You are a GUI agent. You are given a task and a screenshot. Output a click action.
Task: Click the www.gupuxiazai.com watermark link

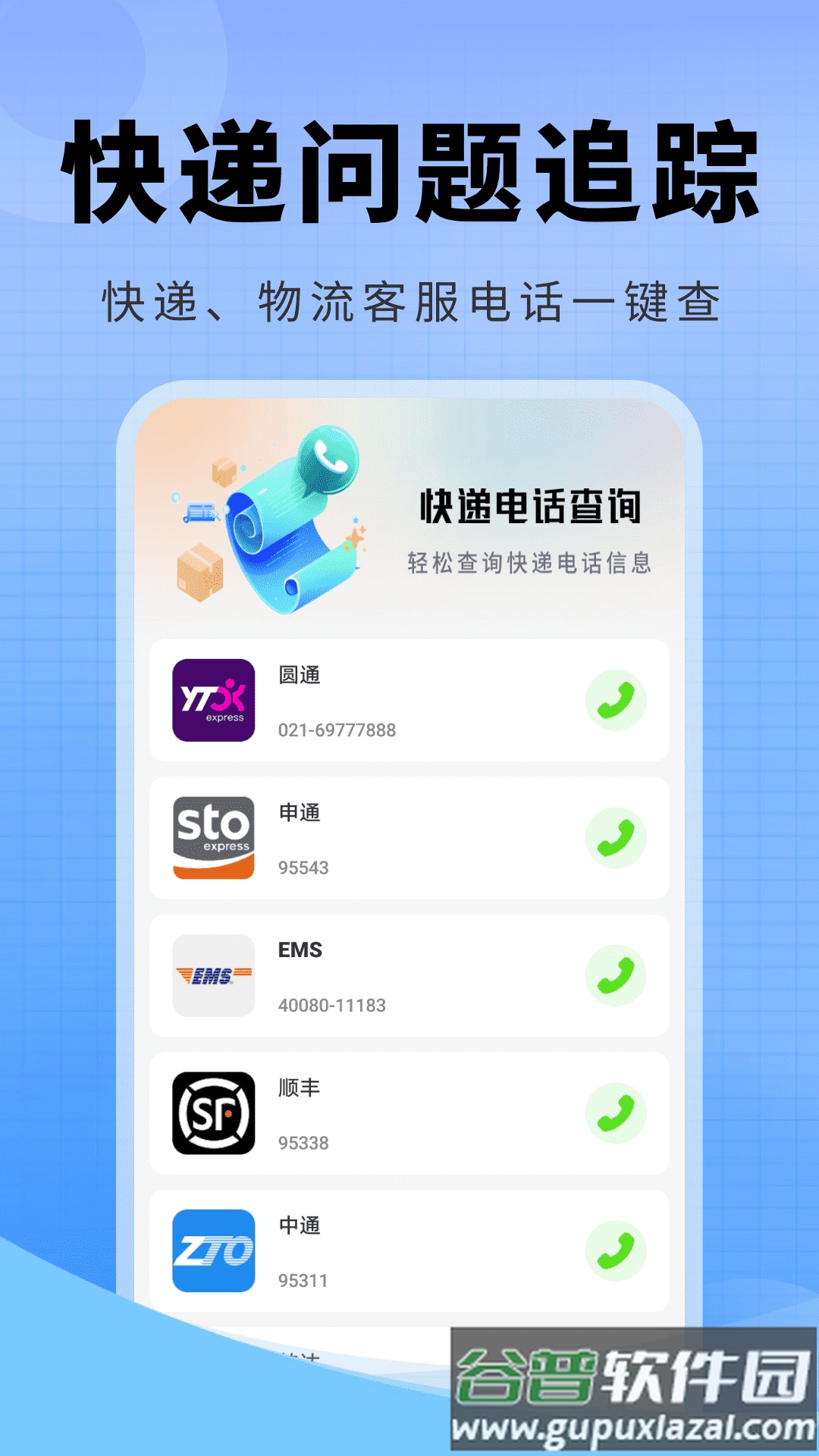click(629, 1425)
